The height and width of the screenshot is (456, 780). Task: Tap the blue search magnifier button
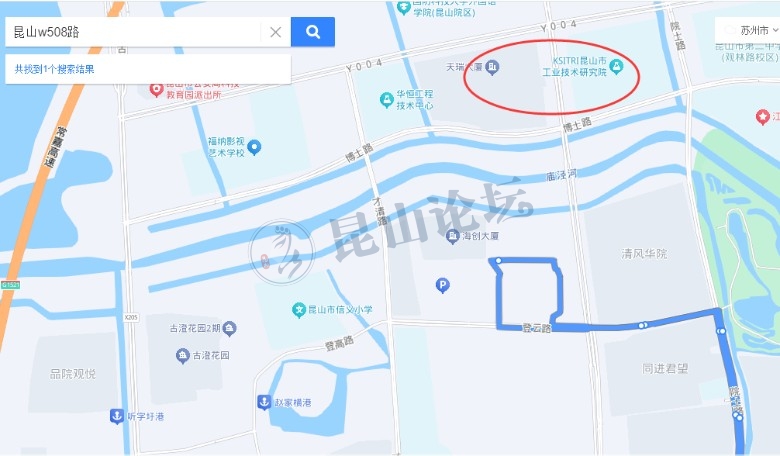point(312,32)
